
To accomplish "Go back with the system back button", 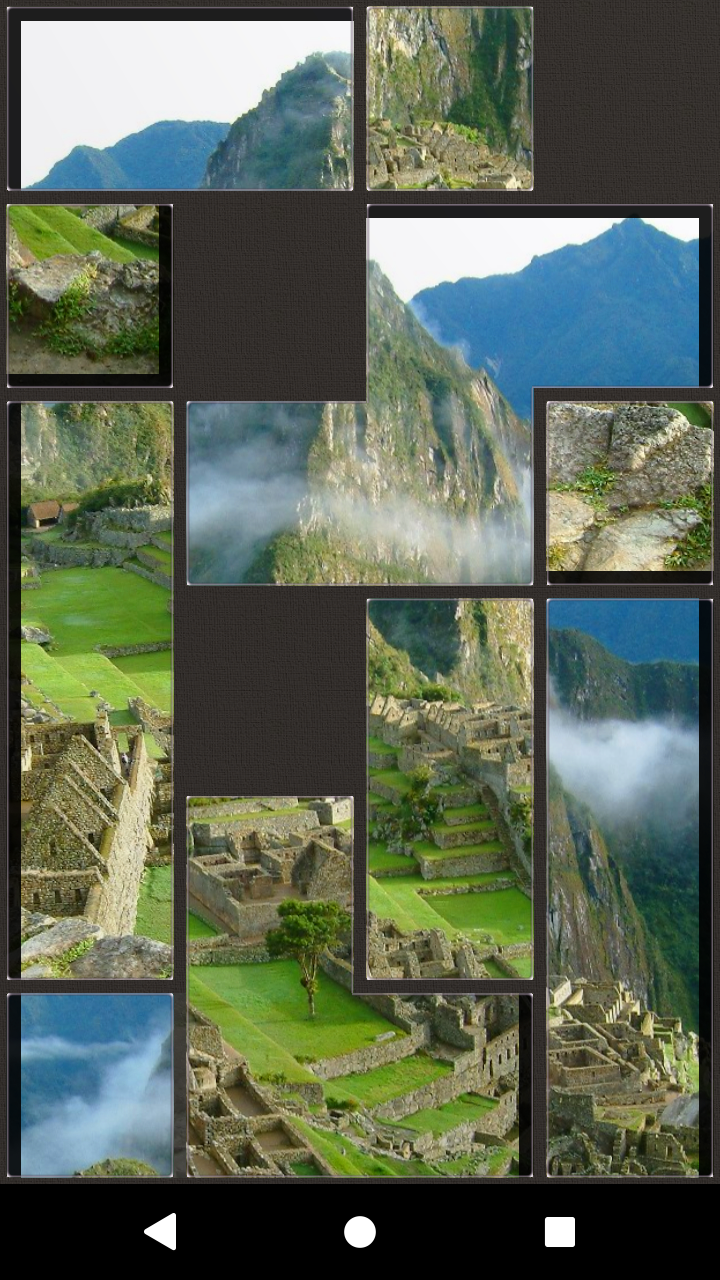I will (160, 1232).
